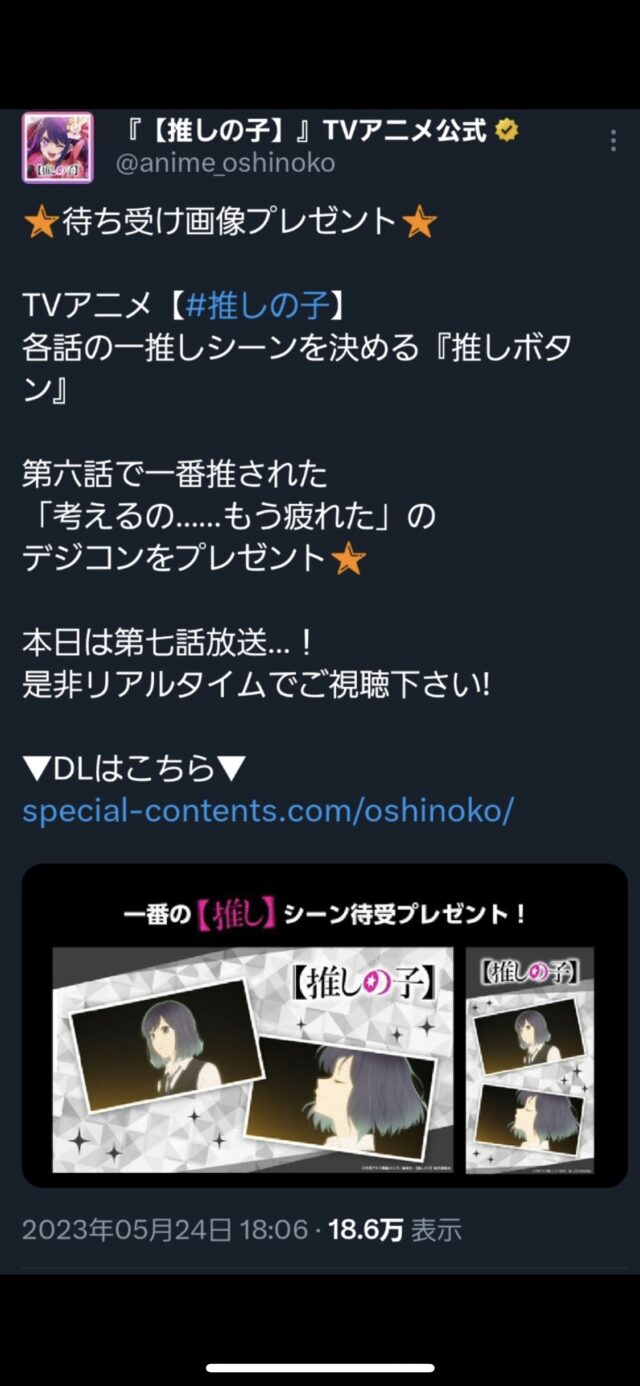
Task: Open the special-contents.com/oshinoko/ link
Action: tap(268, 810)
